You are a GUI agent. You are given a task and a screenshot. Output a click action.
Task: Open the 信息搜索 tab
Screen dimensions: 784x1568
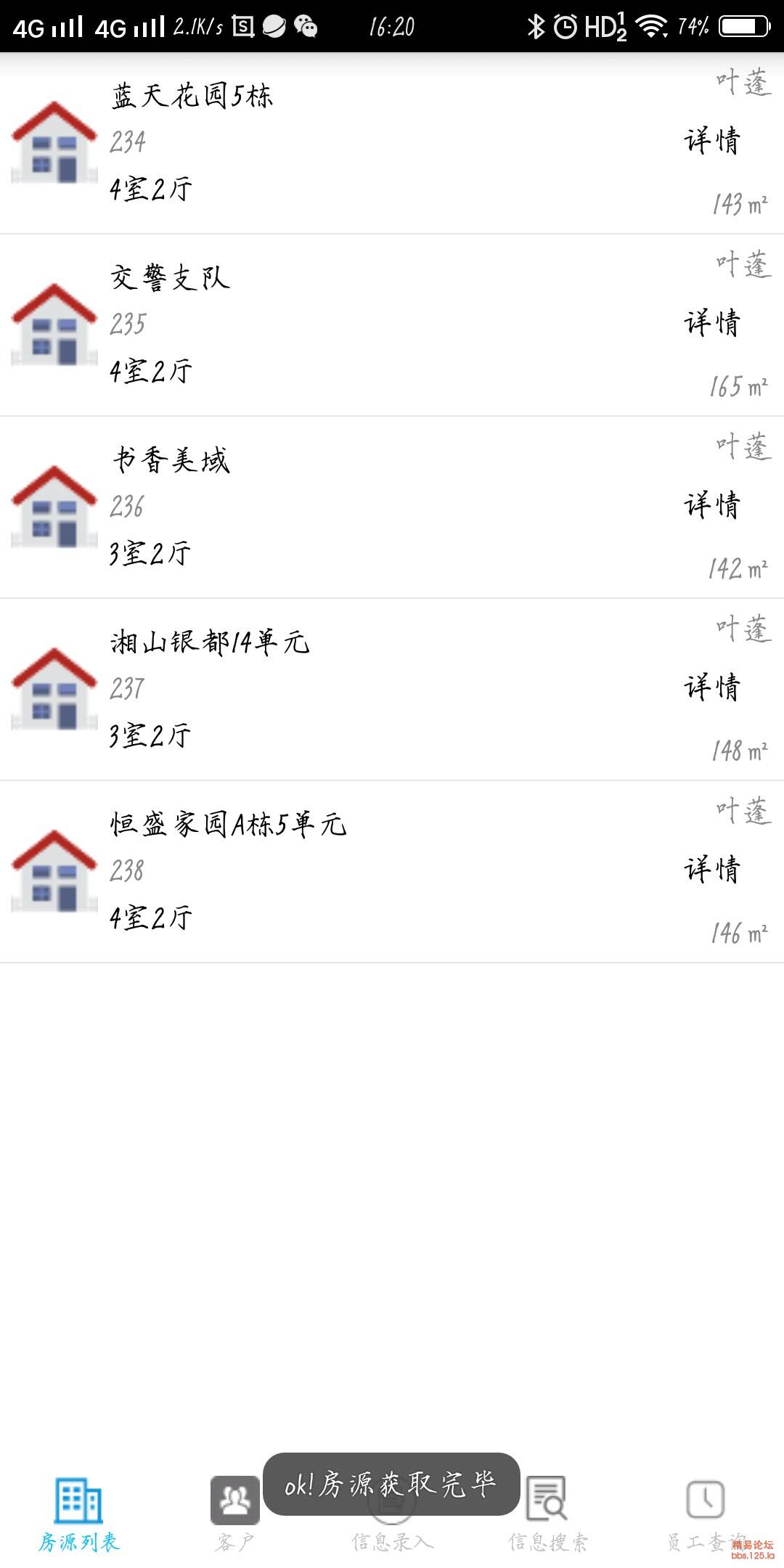point(549,1515)
